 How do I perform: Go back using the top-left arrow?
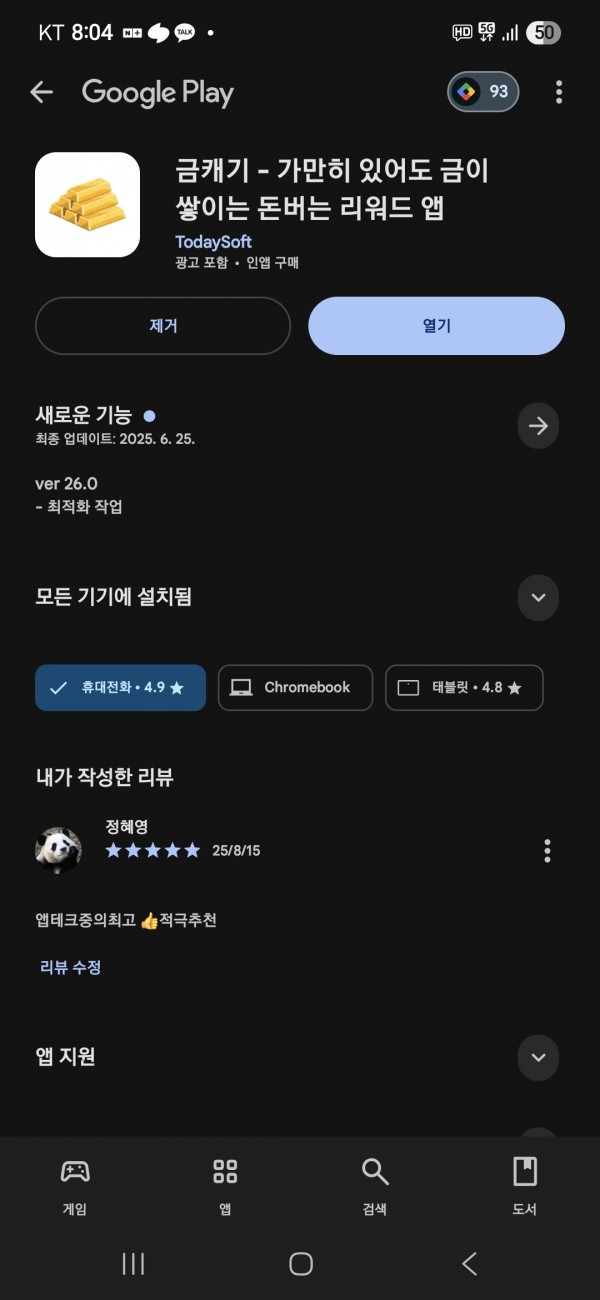pyautogui.click(x=41, y=93)
